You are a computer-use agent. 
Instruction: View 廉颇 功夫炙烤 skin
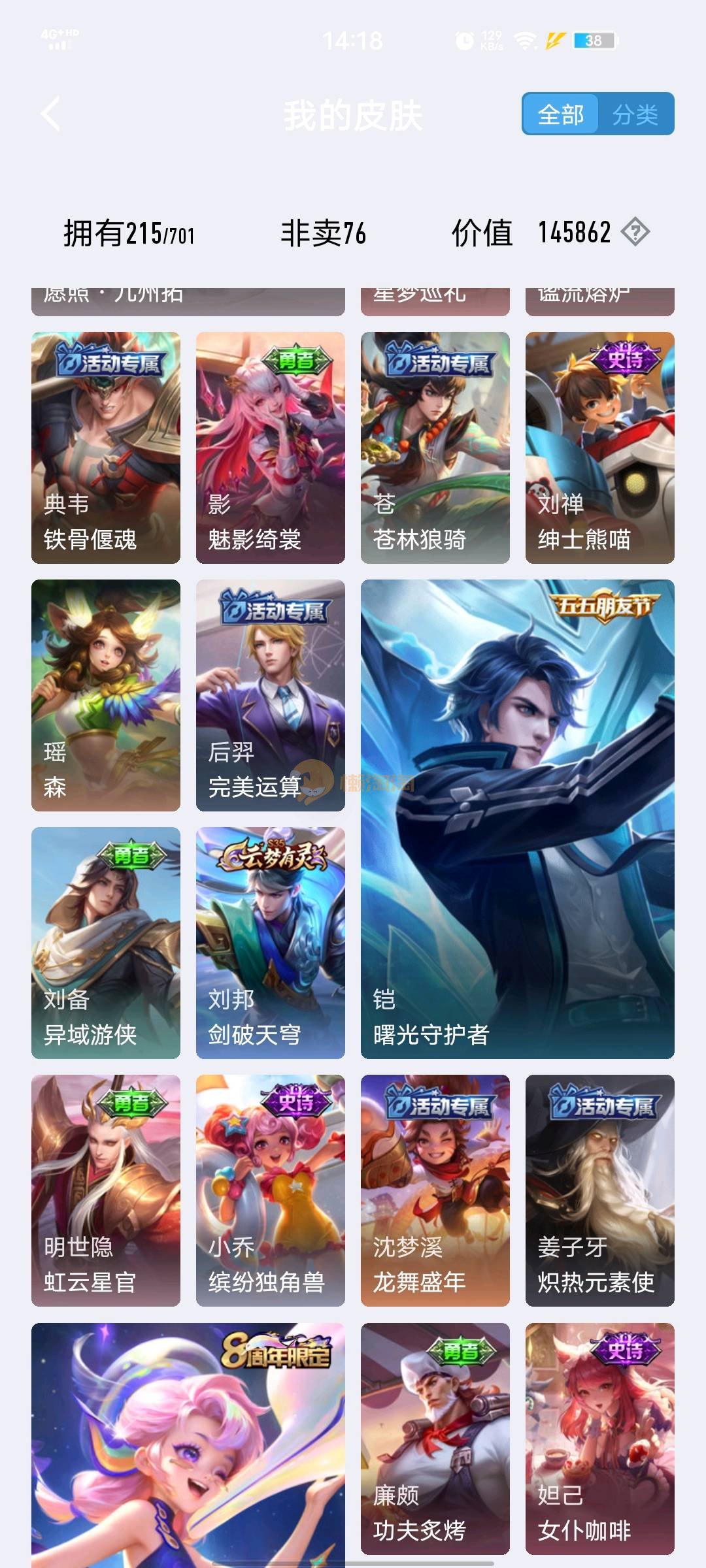[435, 1438]
